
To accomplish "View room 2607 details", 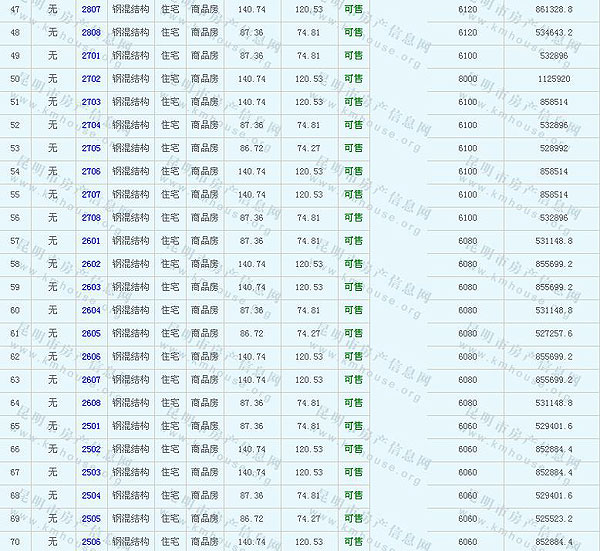I will [x=91, y=380].
